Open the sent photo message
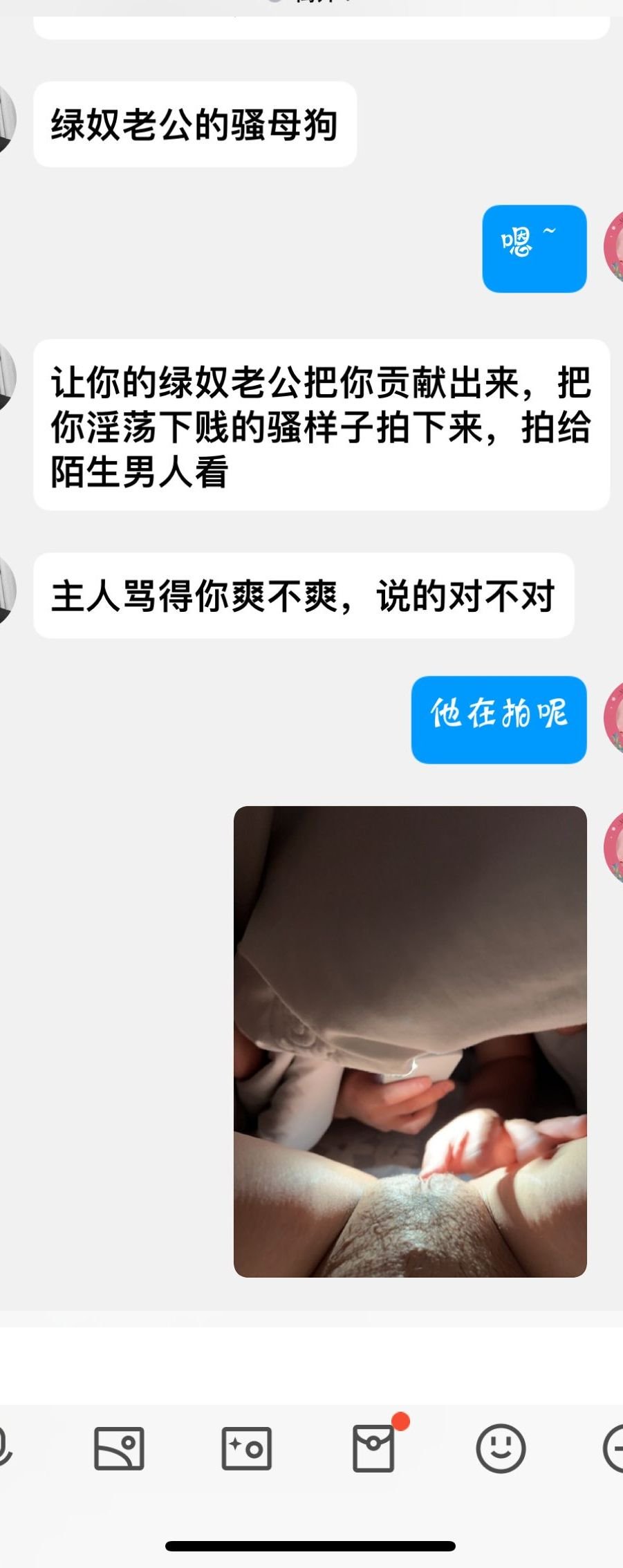The width and height of the screenshot is (623, 1568). click(x=410, y=1041)
